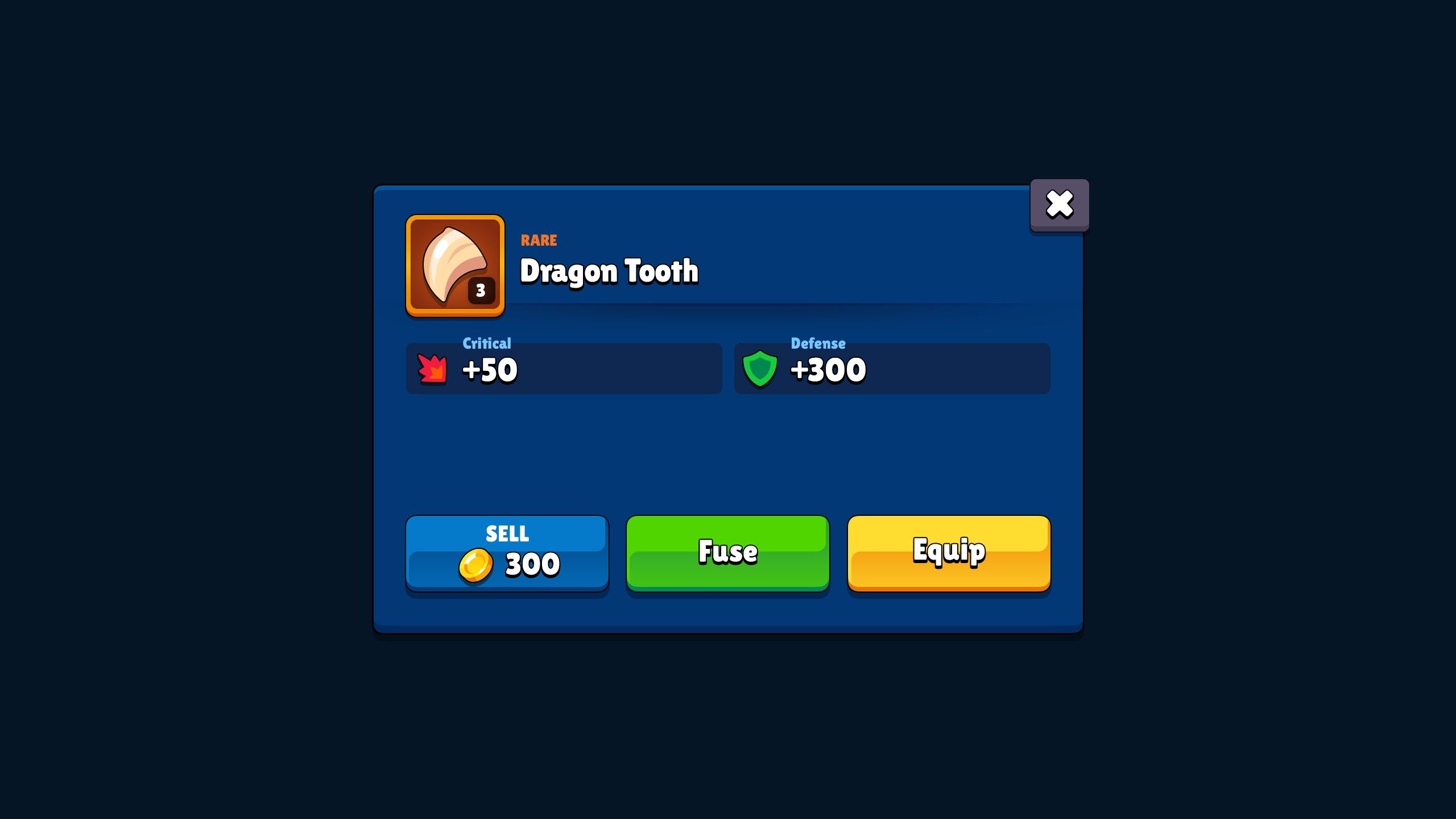This screenshot has height=819, width=1456.
Task: Fuse the Dragon Tooth
Action: (x=727, y=553)
